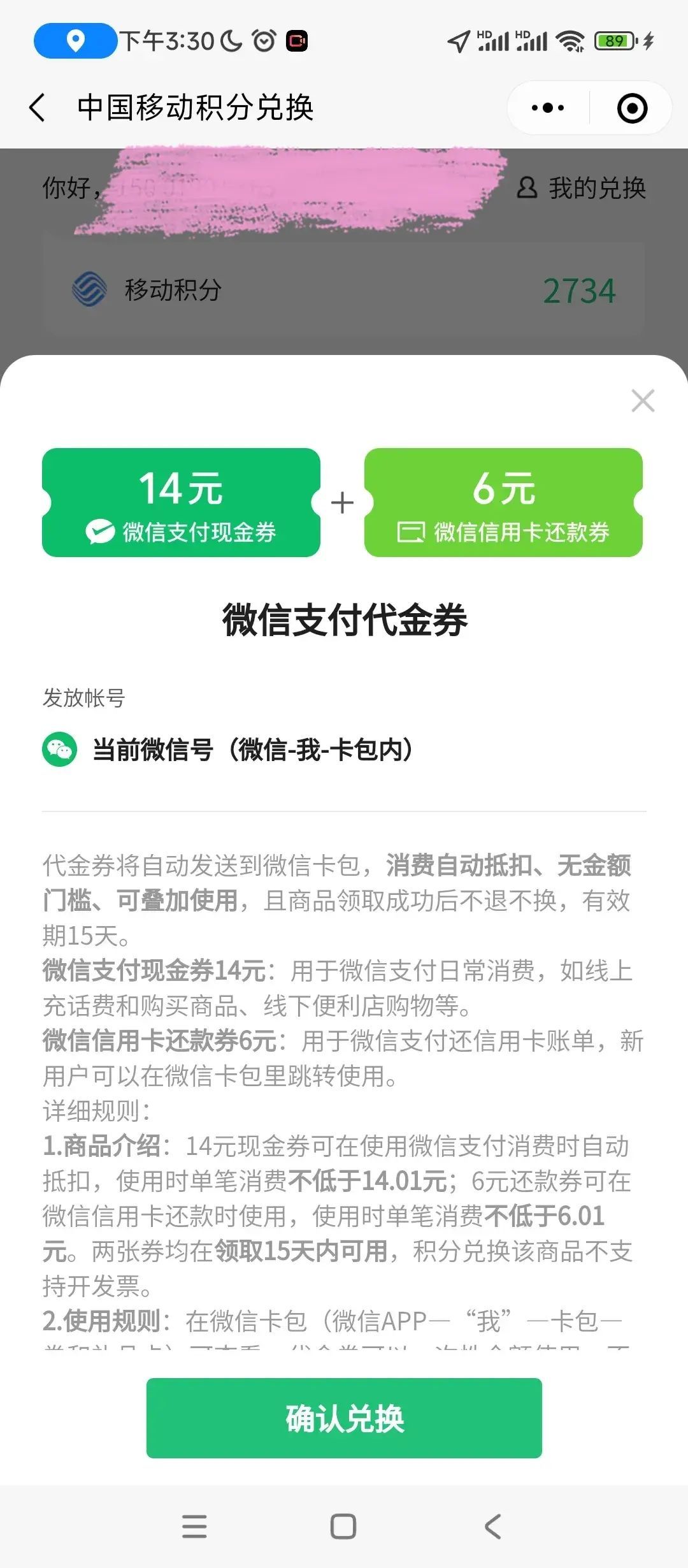
Task: Open the mini program three-dot menu
Action: tap(548, 108)
